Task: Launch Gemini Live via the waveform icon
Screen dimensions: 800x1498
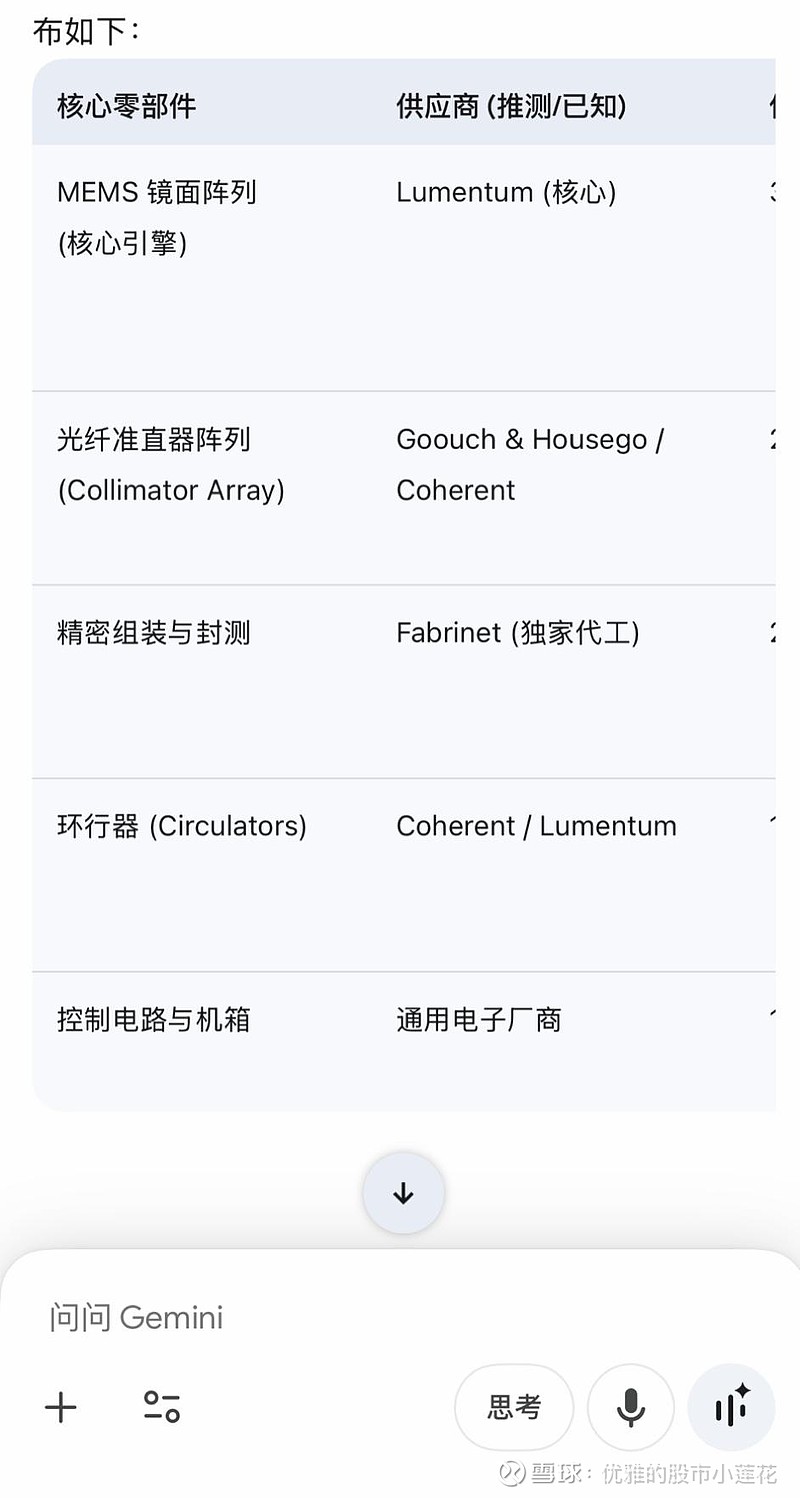Action: (x=731, y=1407)
